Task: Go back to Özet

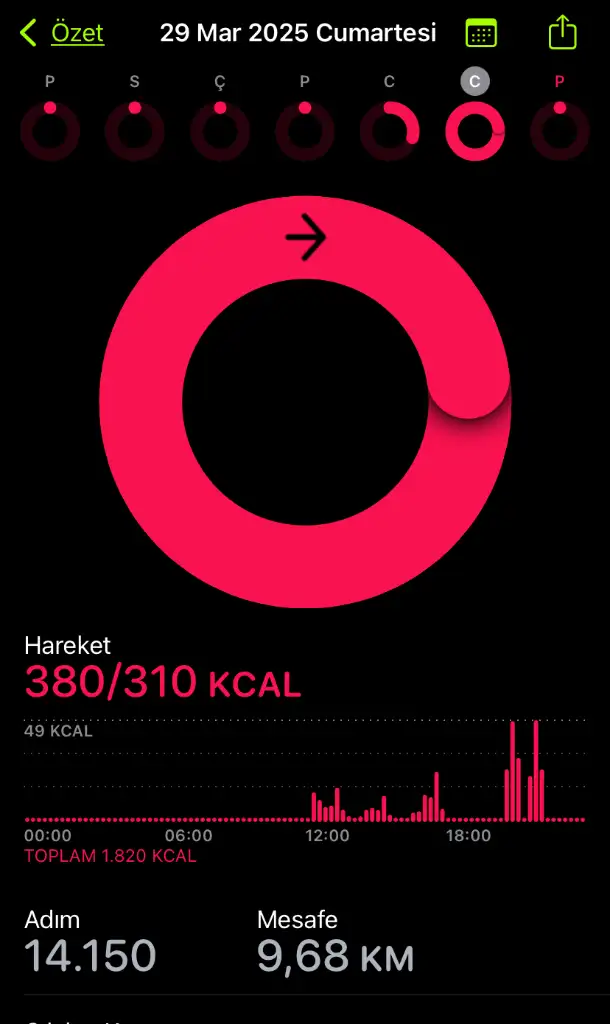Action: point(63,33)
